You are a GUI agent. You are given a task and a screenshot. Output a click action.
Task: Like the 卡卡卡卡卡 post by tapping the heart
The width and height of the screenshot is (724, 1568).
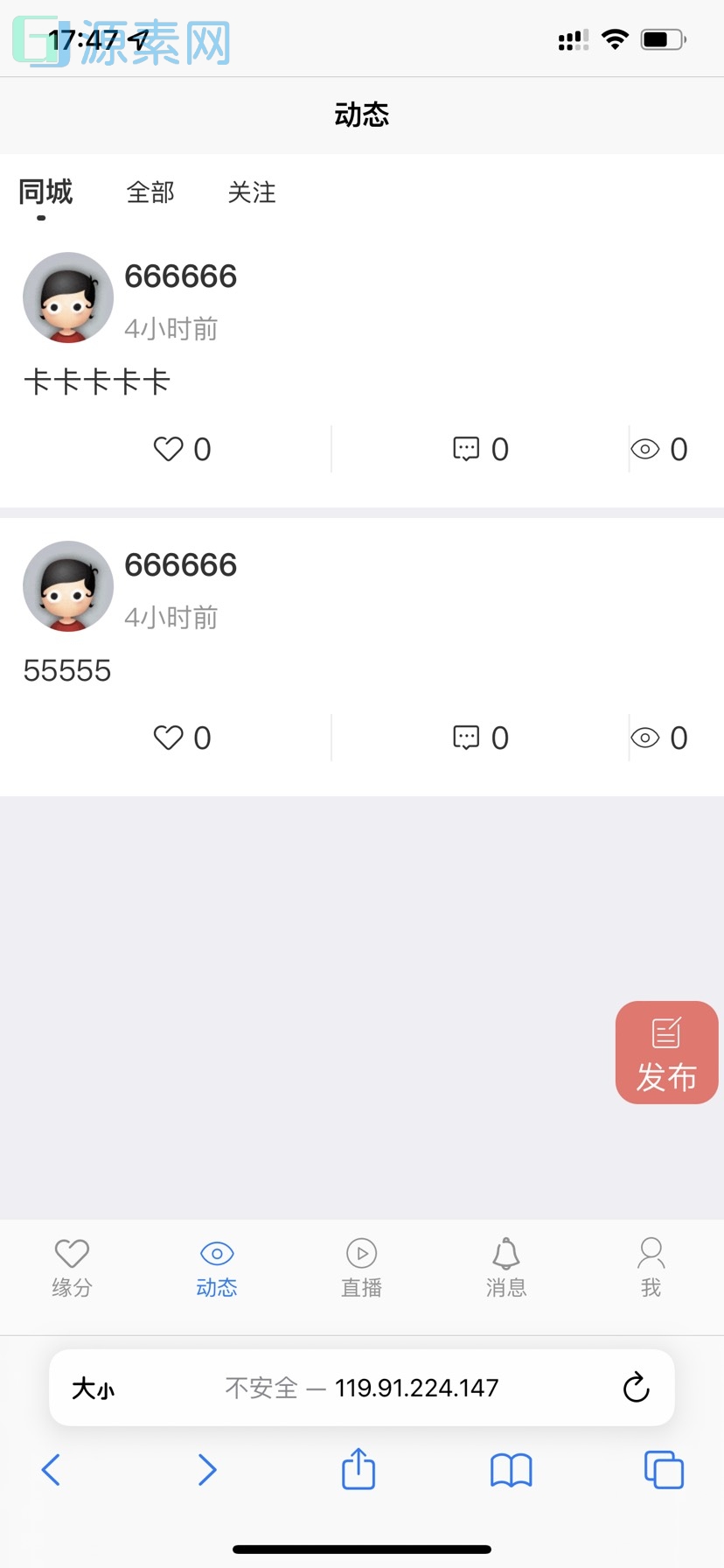pyautogui.click(x=168, y=449)
